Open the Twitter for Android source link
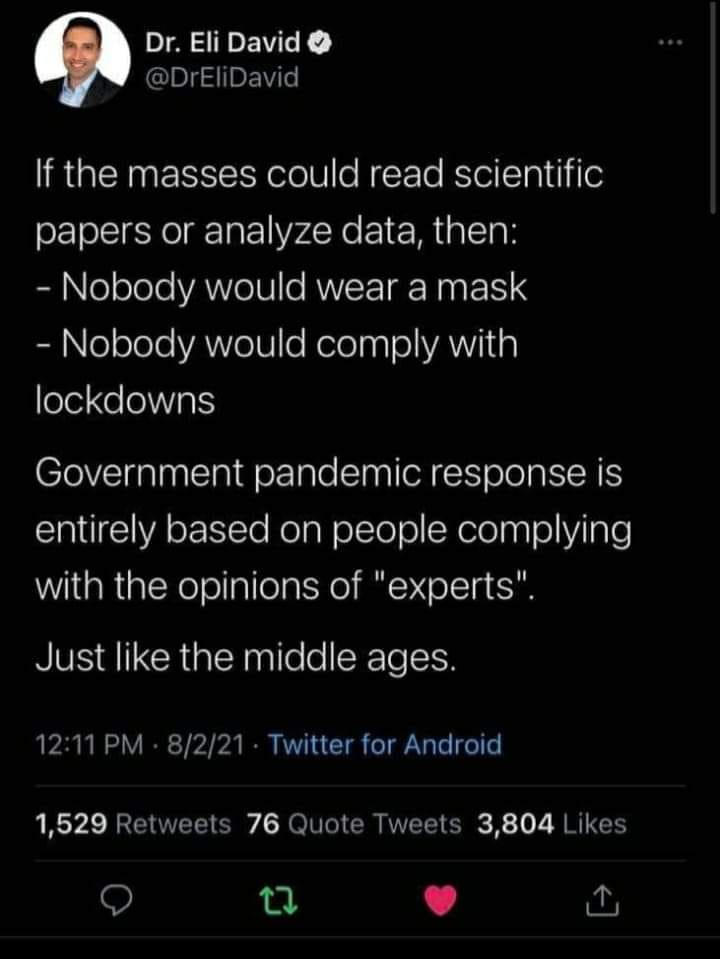The image size is (720, 959). coord(385,744)
